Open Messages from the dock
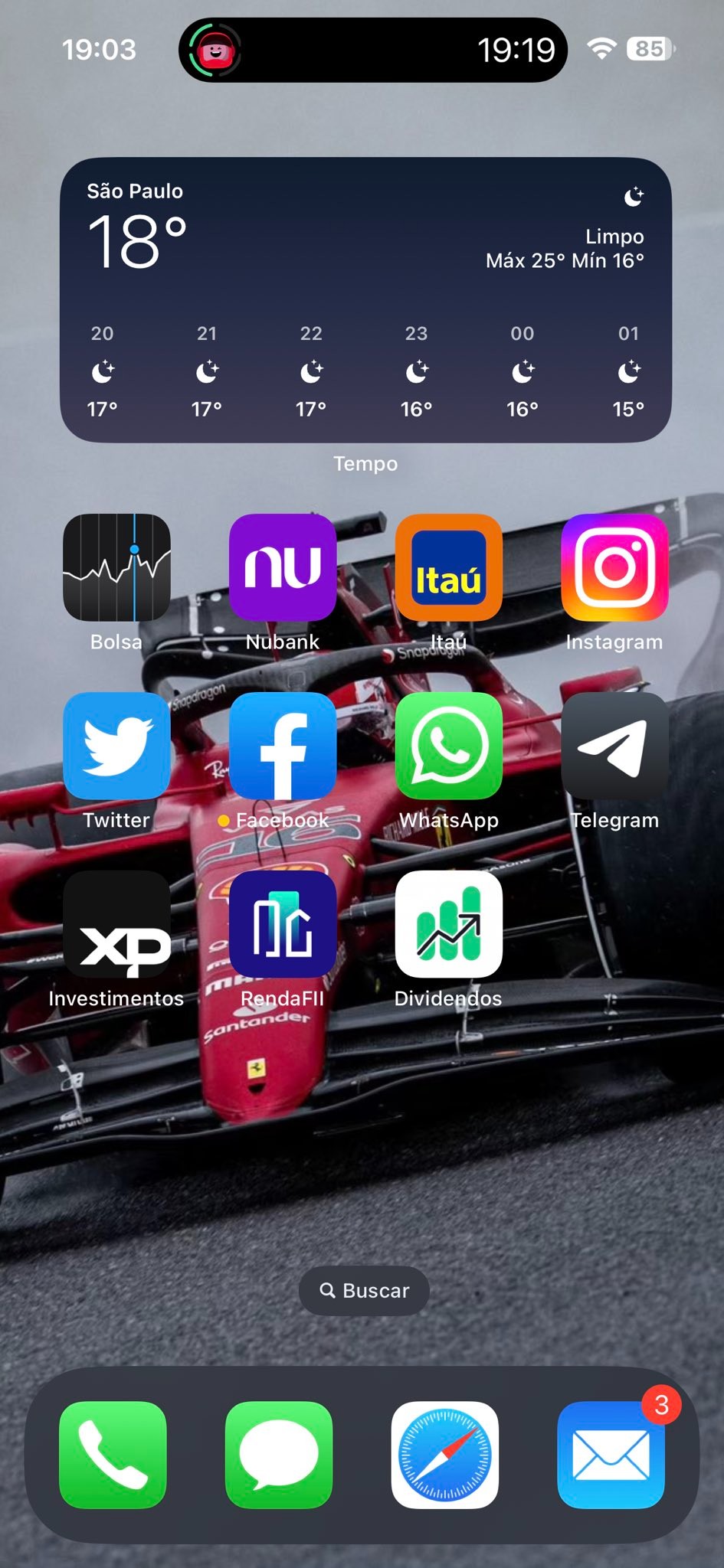 [279, 1455]
